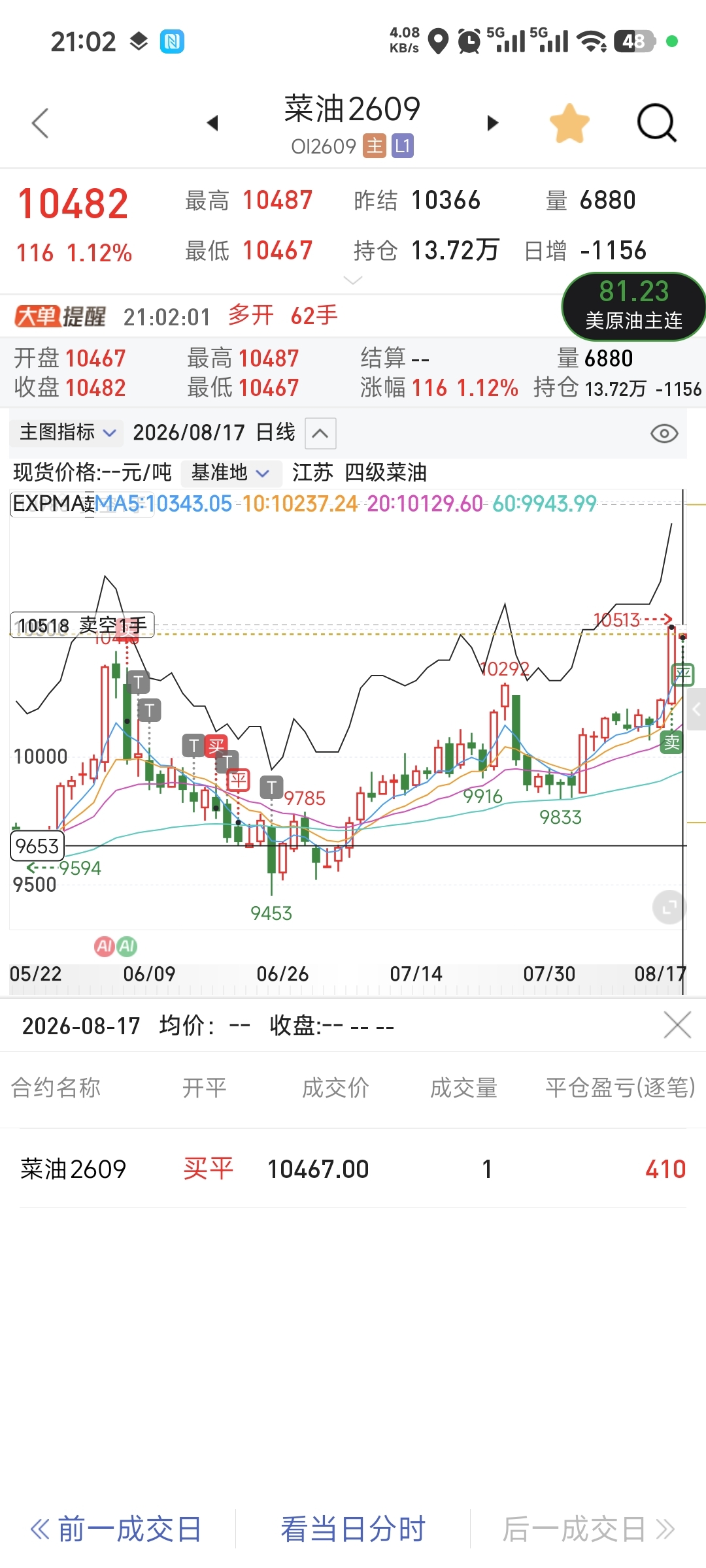The height and width of the screenshot is (1568, 706).
Task: Close the 2026-08-17 trade details panel
Action: coord(677,1024)
